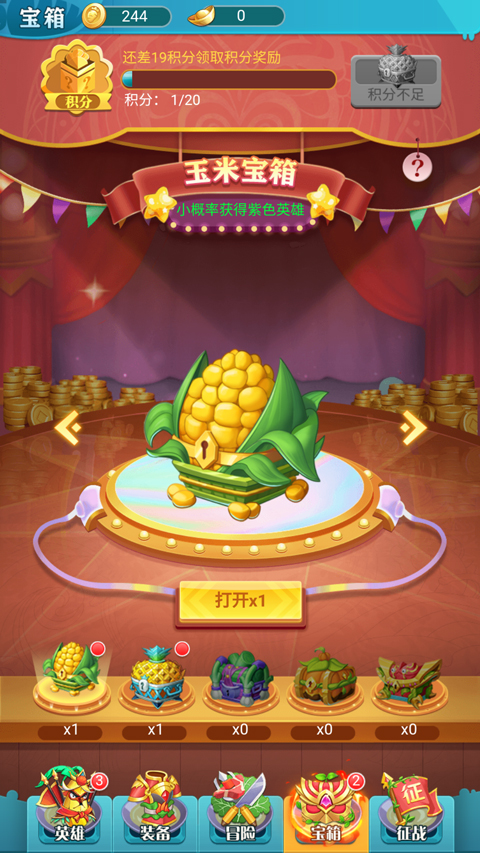The width and height of the screenshot is (480, 853).
Task: Tap the 打开x1 button to open the chest
Action: click(x=240, y=602)
